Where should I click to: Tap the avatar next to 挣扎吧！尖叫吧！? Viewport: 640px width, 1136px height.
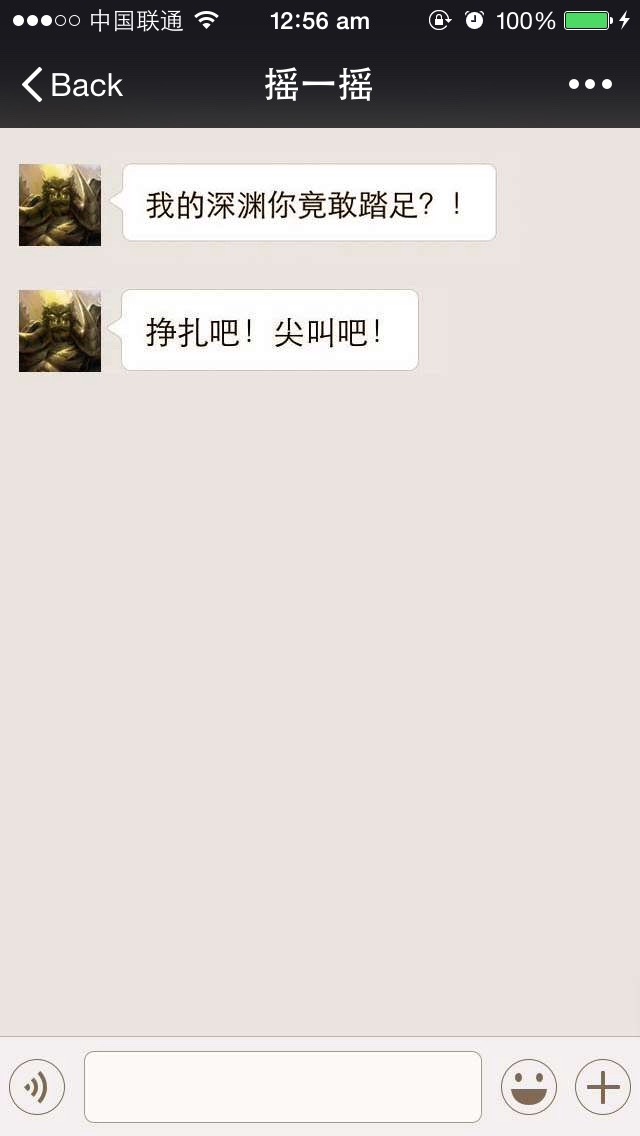pos(60,331)
